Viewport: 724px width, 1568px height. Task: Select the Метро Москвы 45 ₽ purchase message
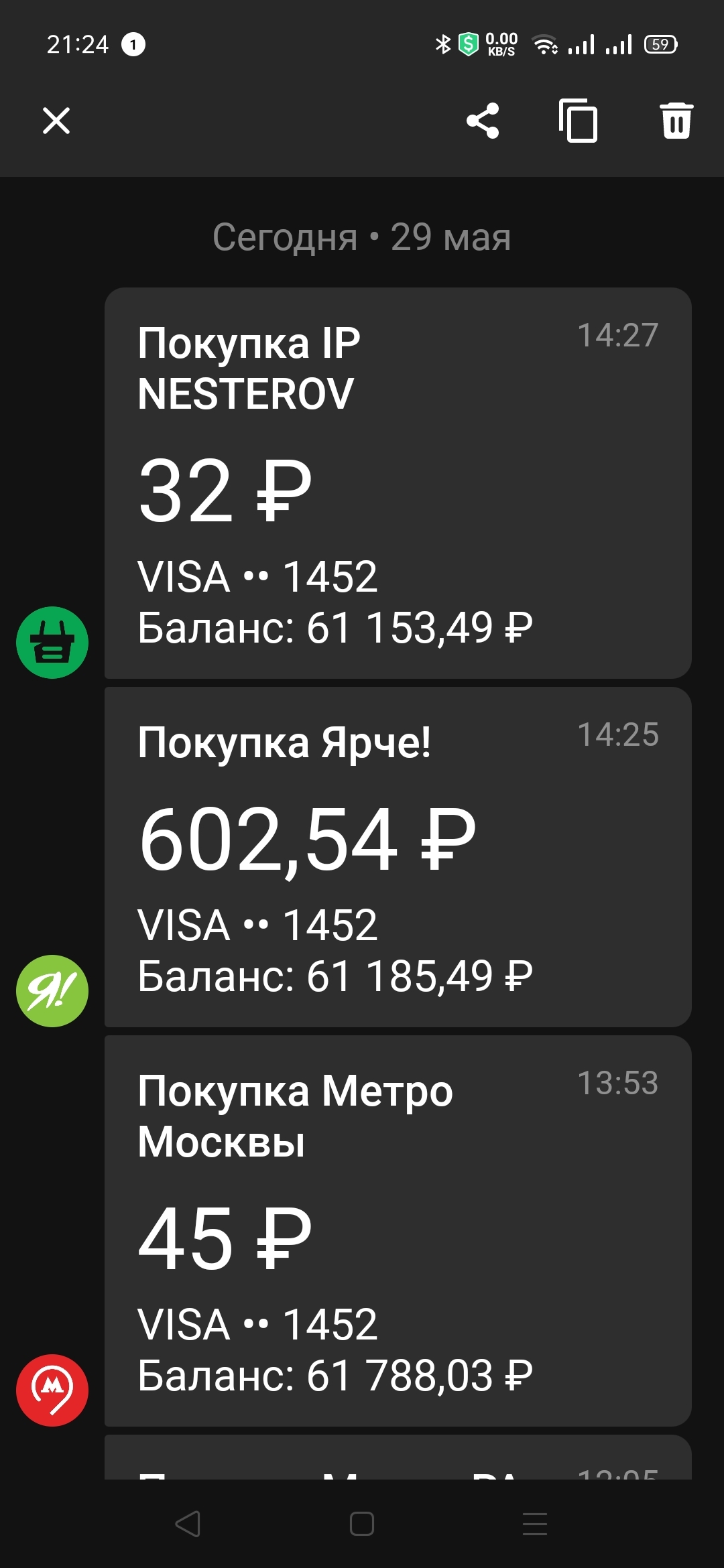tap(398, 1230)
